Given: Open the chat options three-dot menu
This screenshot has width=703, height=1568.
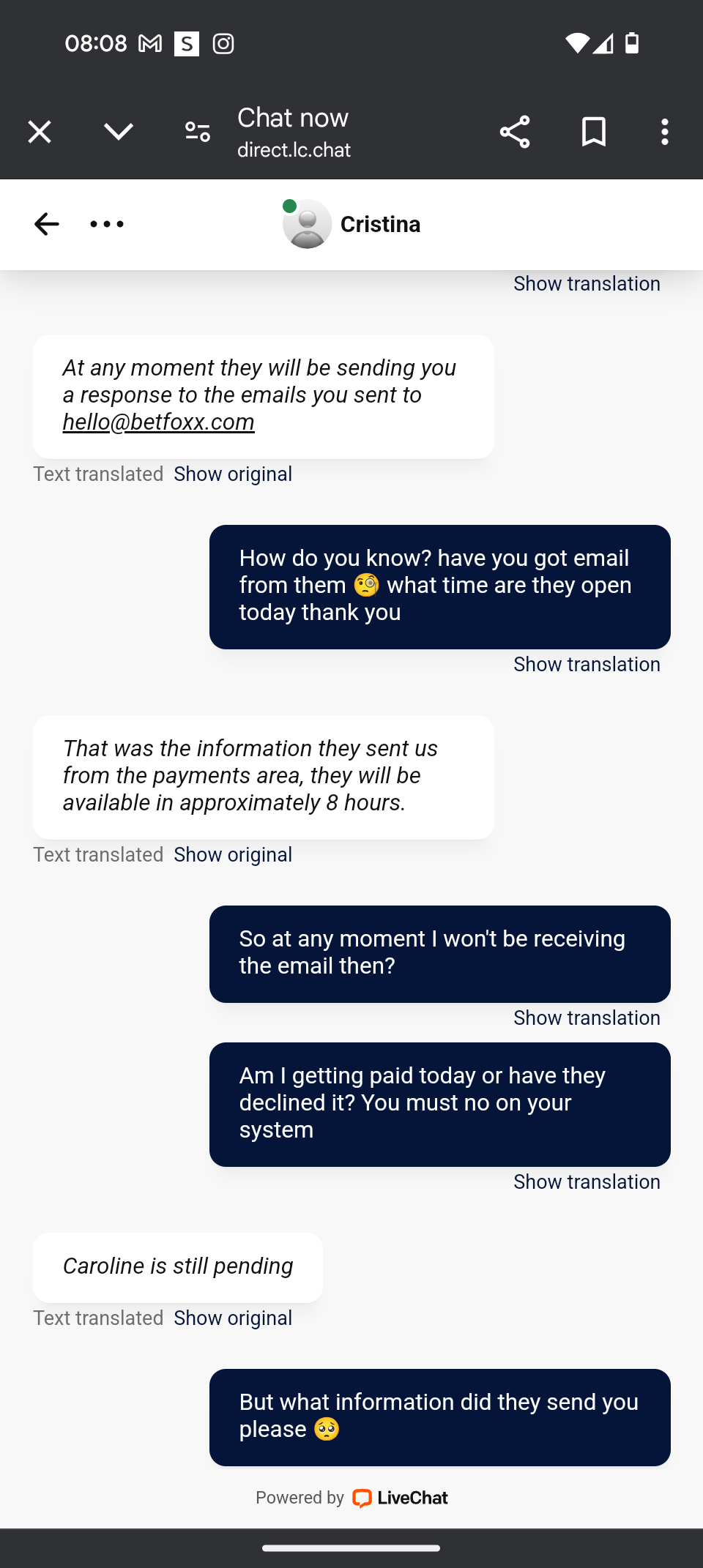Looking at the screenshot, I should point(107,224).
